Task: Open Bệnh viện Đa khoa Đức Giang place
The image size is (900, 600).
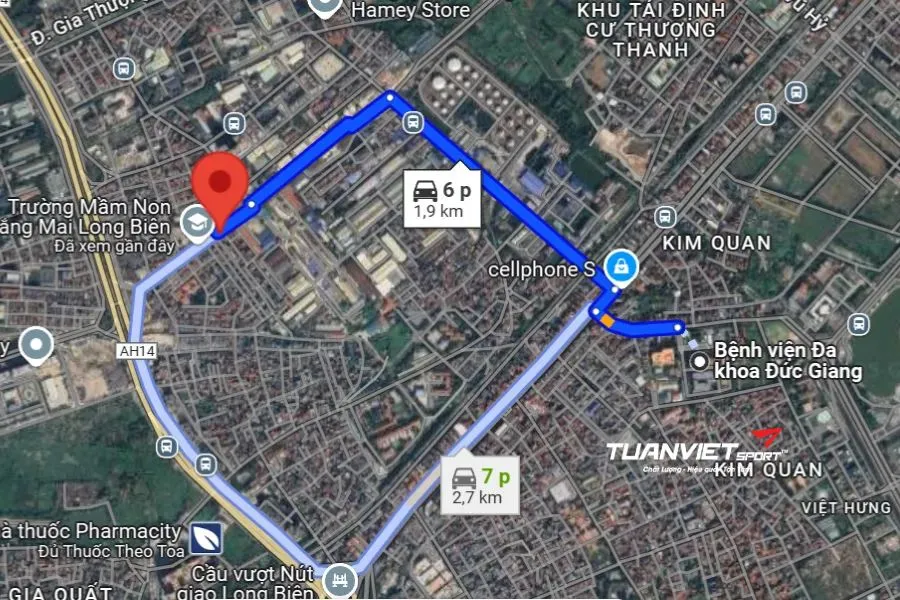Action: [699, 360]
